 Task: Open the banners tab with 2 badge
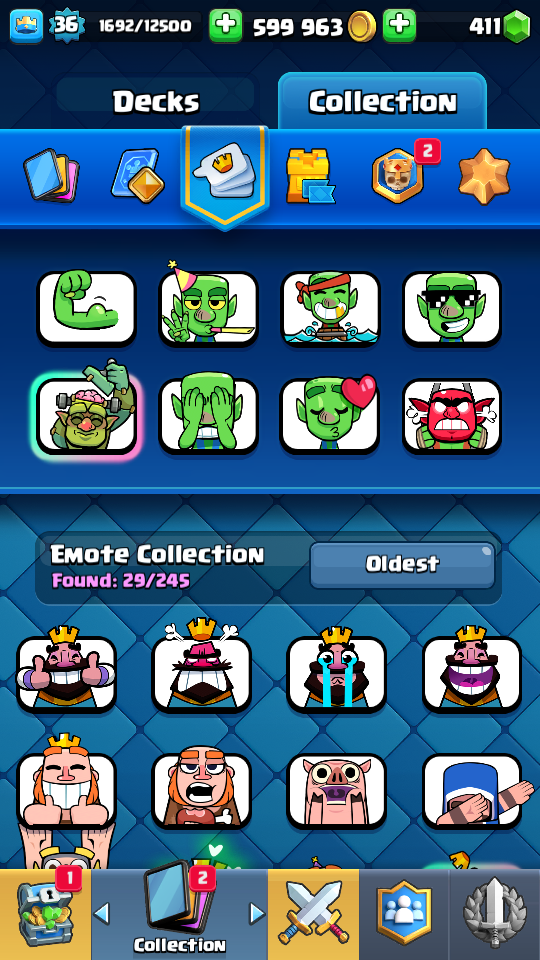[x=398, y=175]
